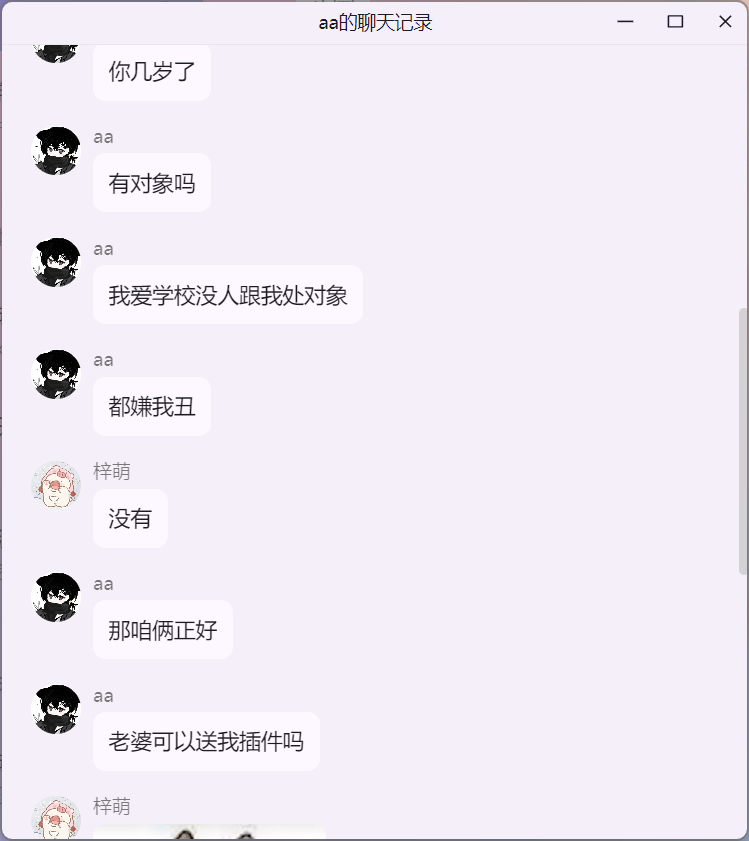
Task: Maximize the chat record window
Action: point(676,22)
